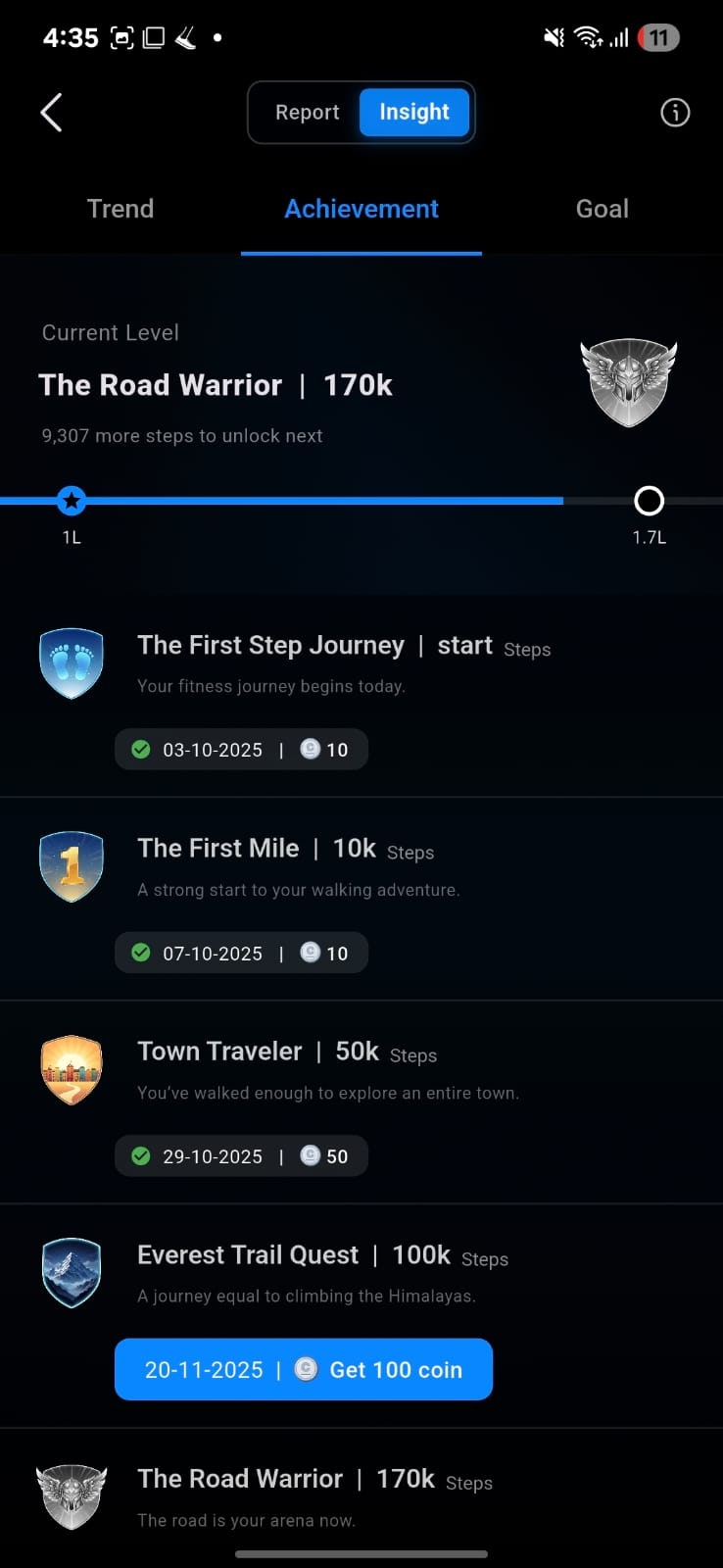This screenshot has width=723, height=1568.
Task: Tap the bottom navigation handle bar
Action: (361, 1554)
